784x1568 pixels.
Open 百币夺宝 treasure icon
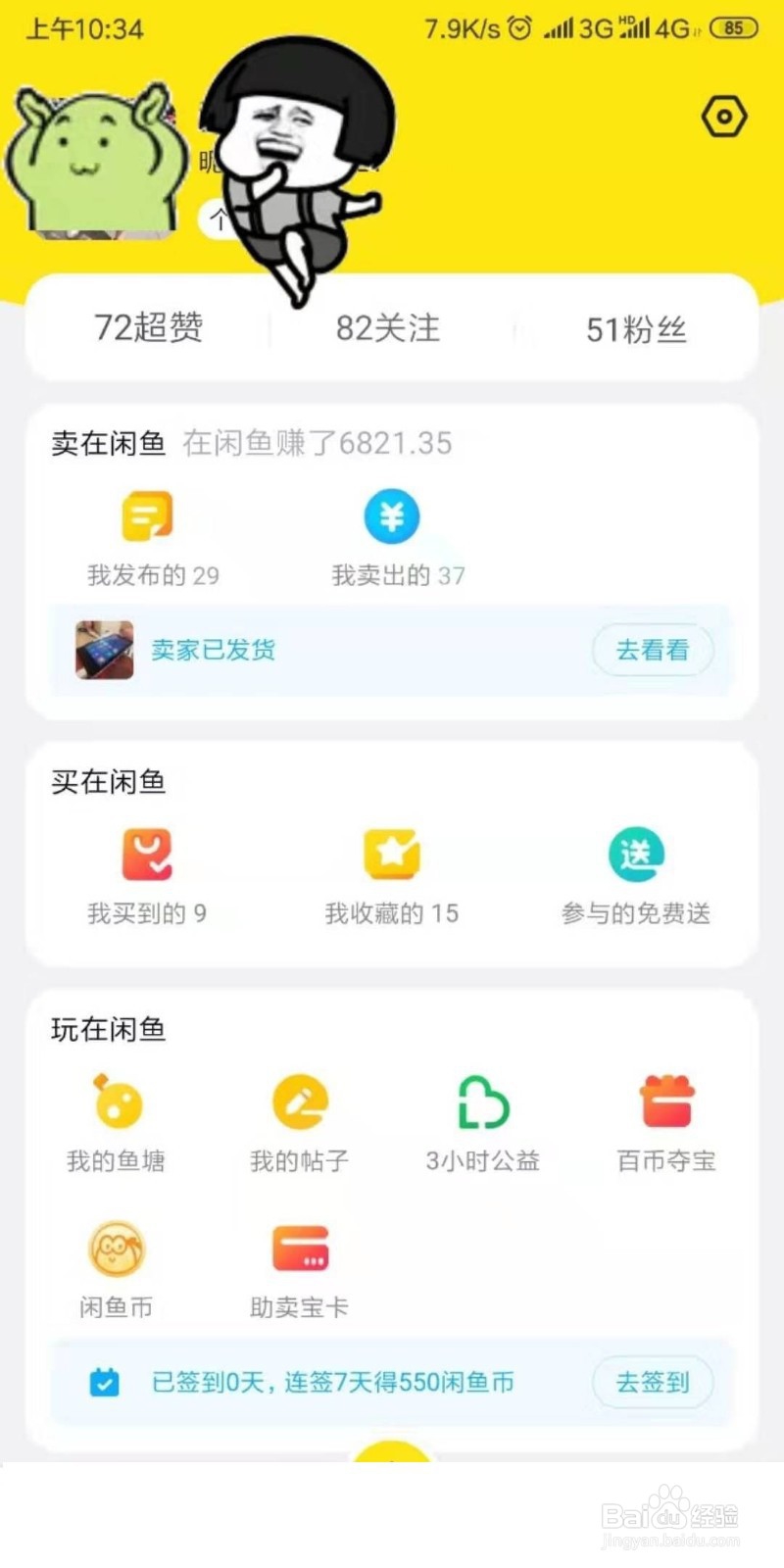click(x=666, y=1102)
